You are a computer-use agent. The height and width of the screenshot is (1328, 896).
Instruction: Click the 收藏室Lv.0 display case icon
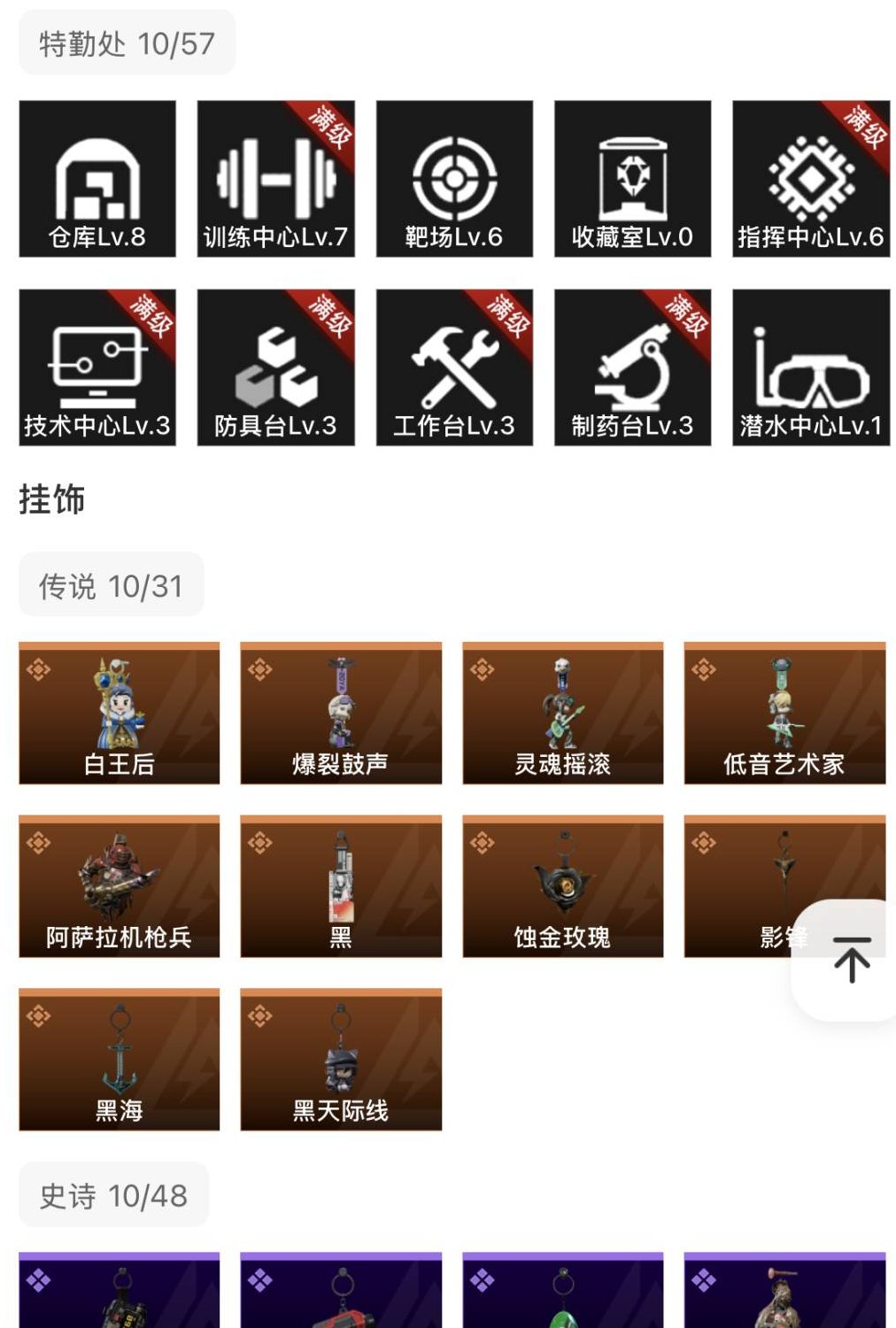632,177
